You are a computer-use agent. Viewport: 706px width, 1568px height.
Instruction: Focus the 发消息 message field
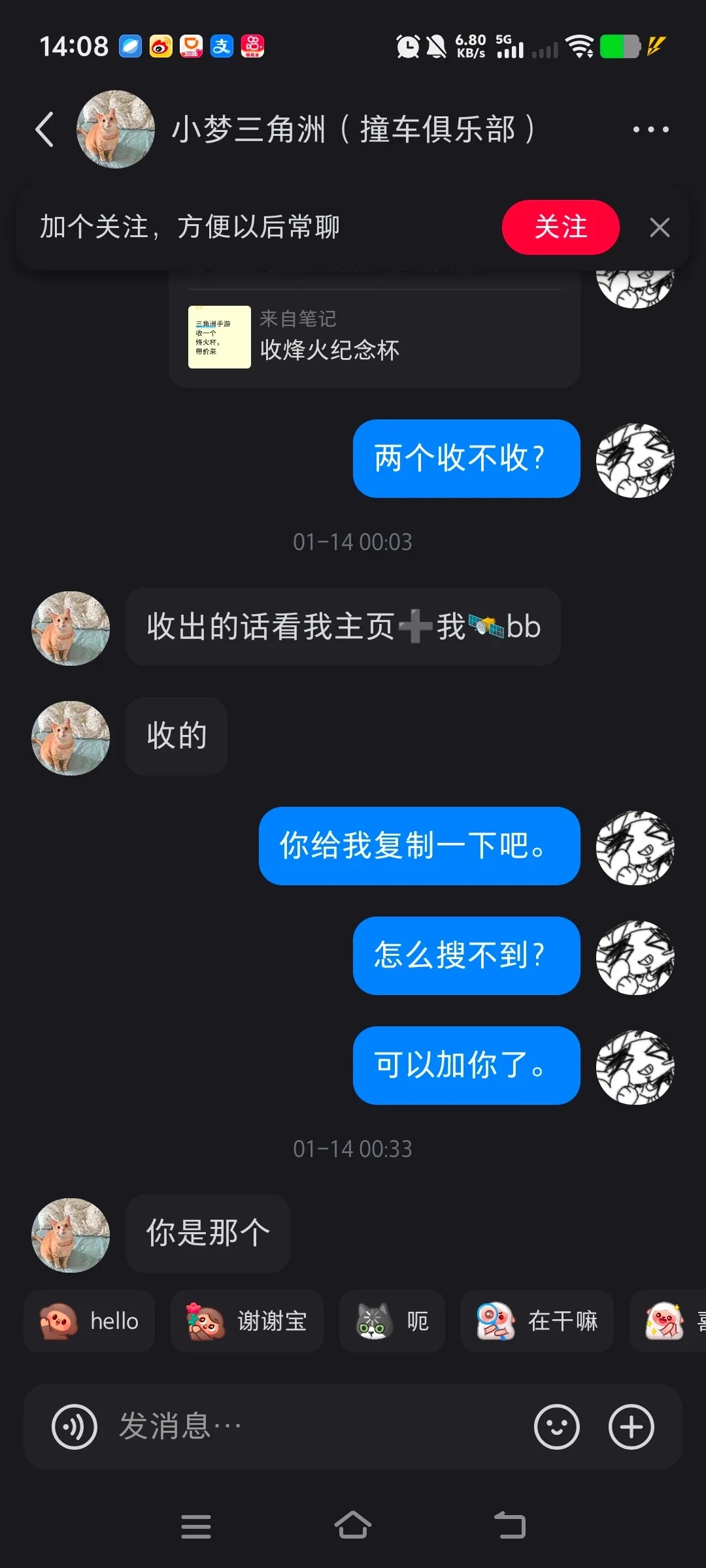coord(314,1427)
